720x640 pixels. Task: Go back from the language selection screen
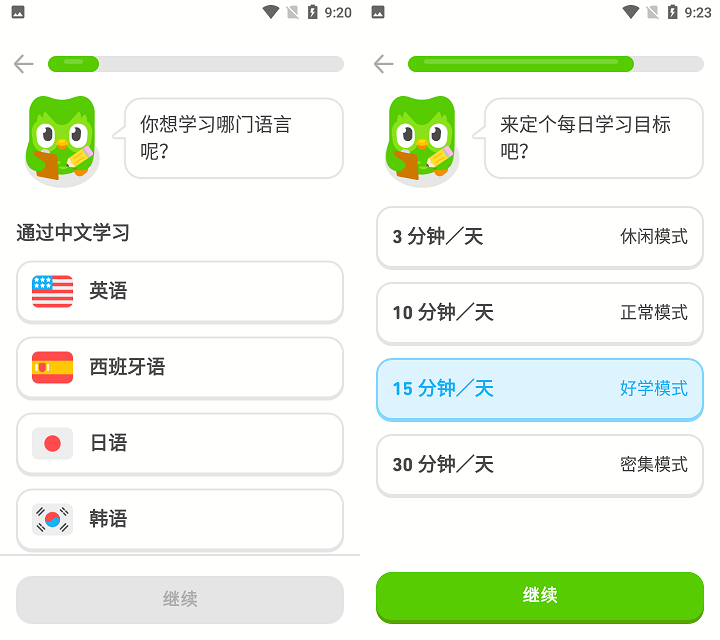pos(24,64)
